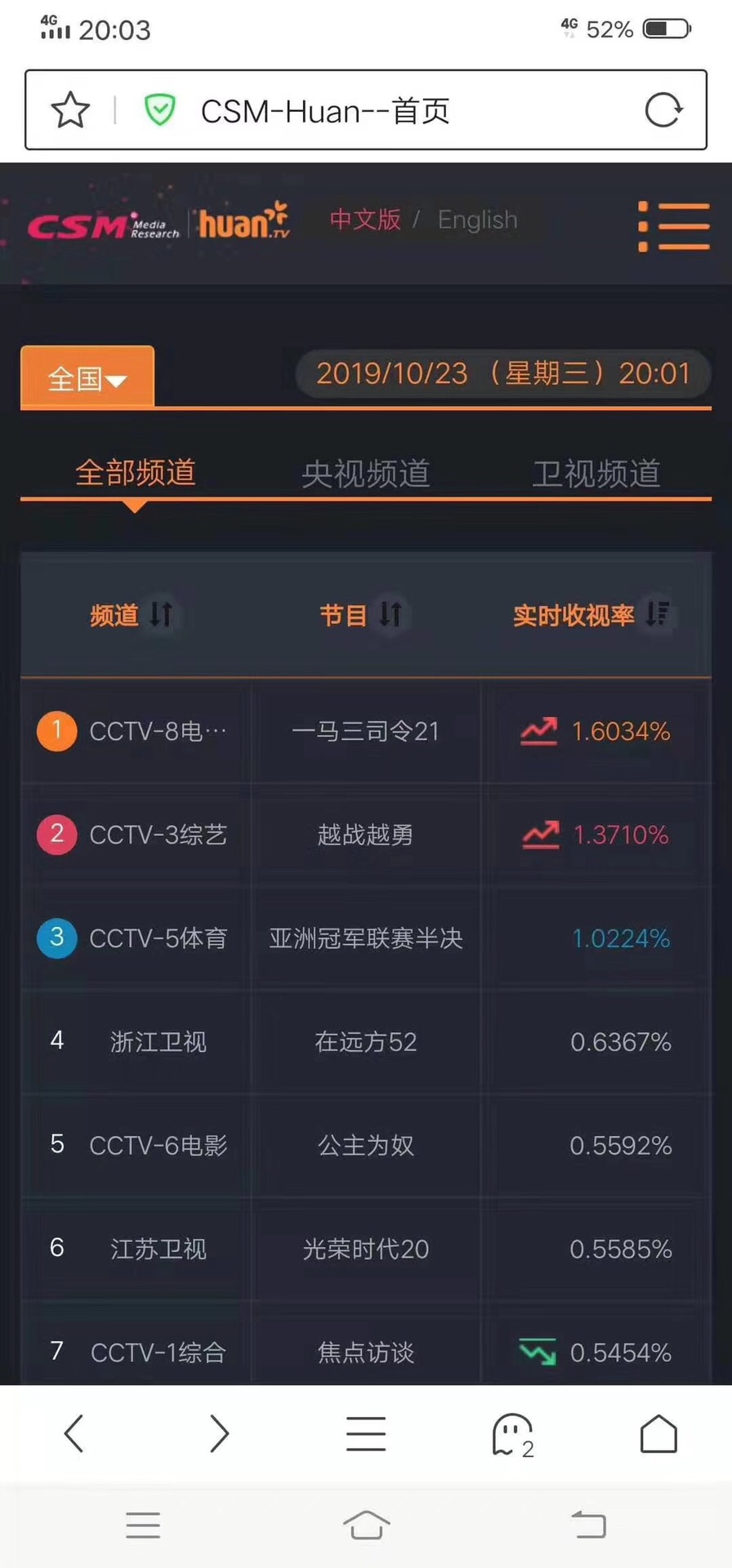Image resolution: width=732 pixels, height=1568 pixels.
Task: Tap the system back button
Action: tap(588, 1525)
